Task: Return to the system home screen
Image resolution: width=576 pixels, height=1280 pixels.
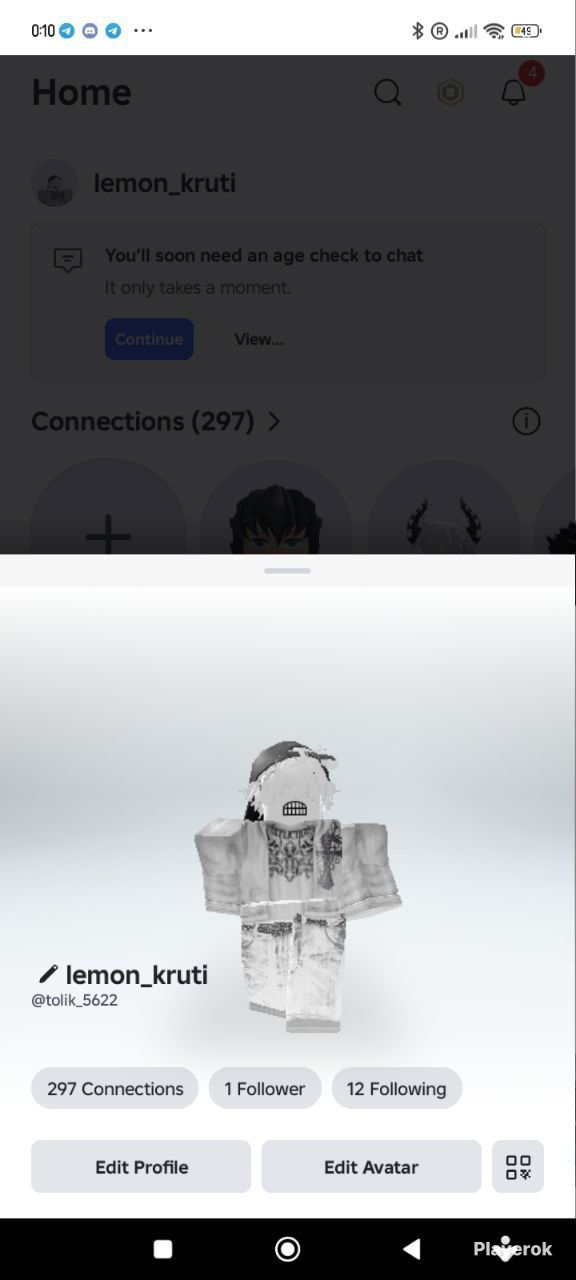Action: click(x=288, y=1248)
